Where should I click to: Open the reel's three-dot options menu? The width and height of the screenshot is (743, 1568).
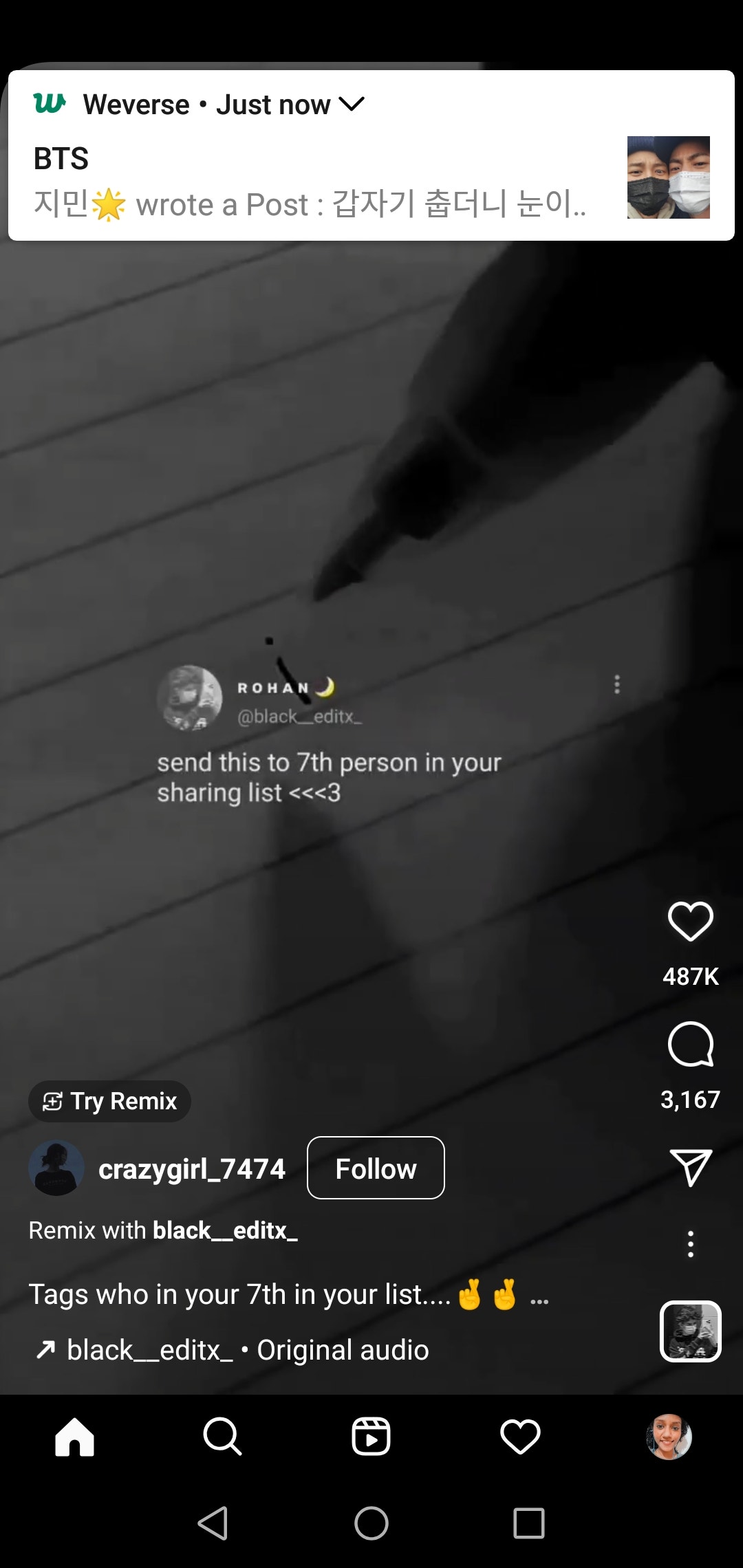coord(690,1244)
